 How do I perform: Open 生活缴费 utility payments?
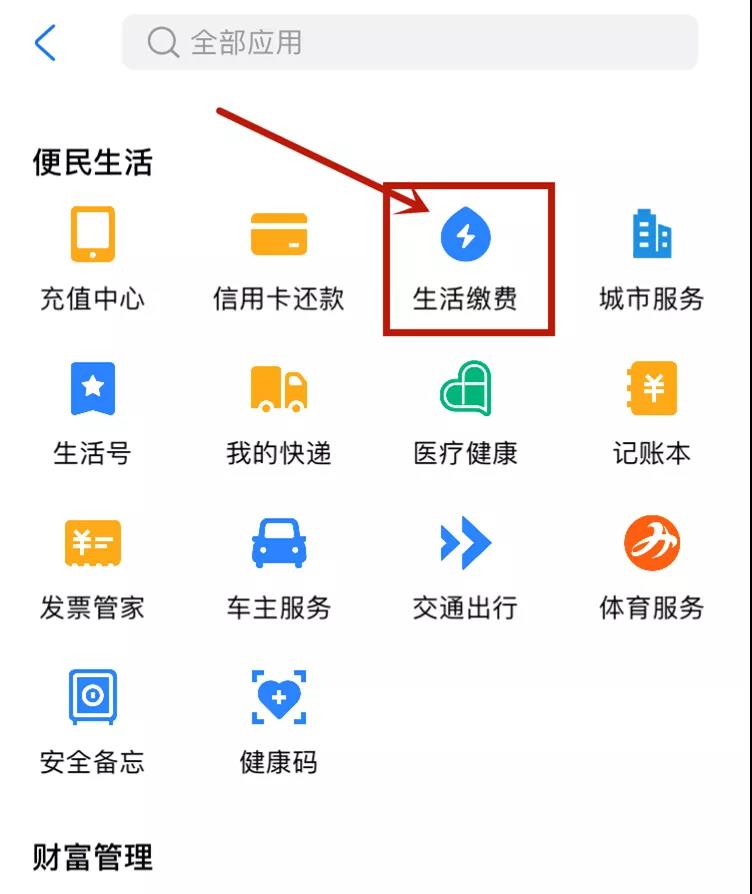[x=466, y=257]
